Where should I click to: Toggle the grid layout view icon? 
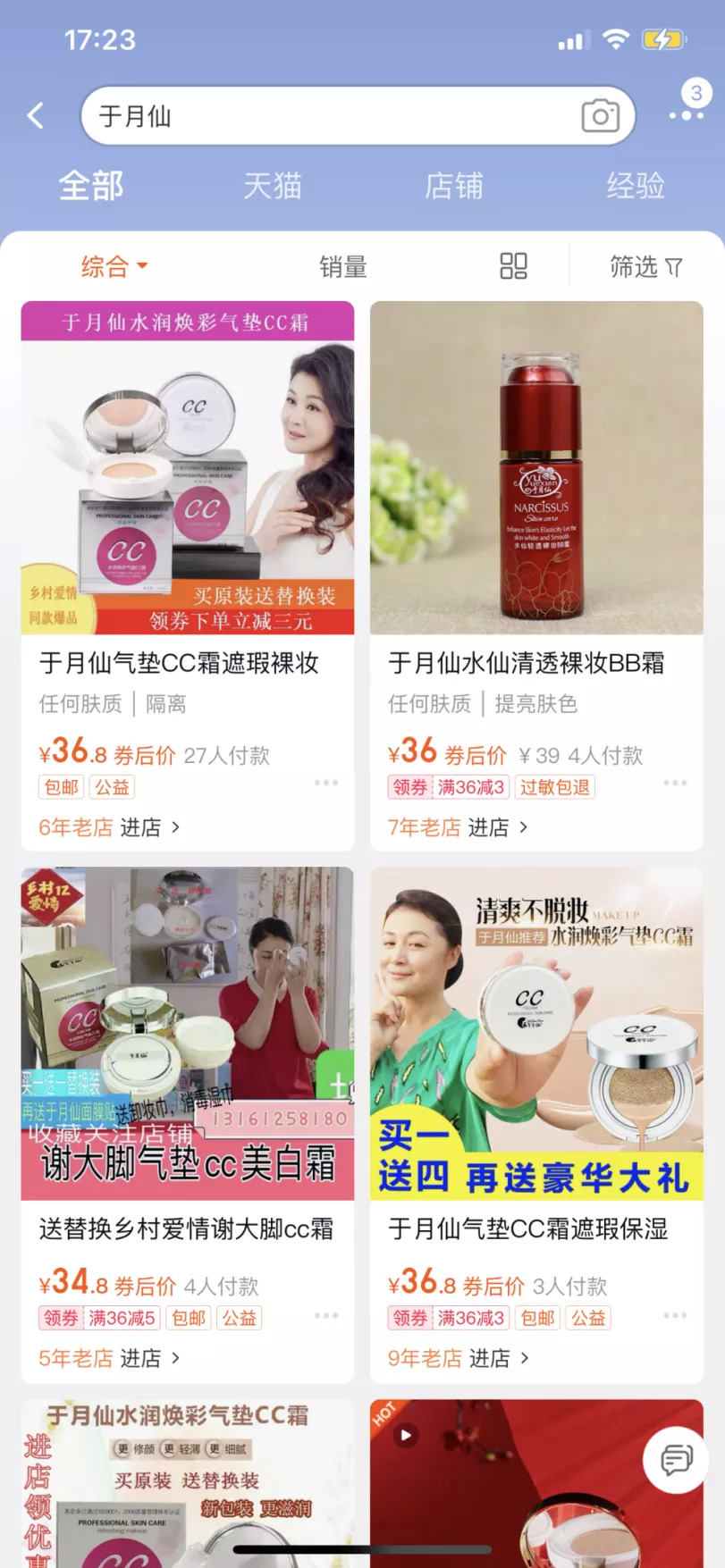click(x=513, y=266)
